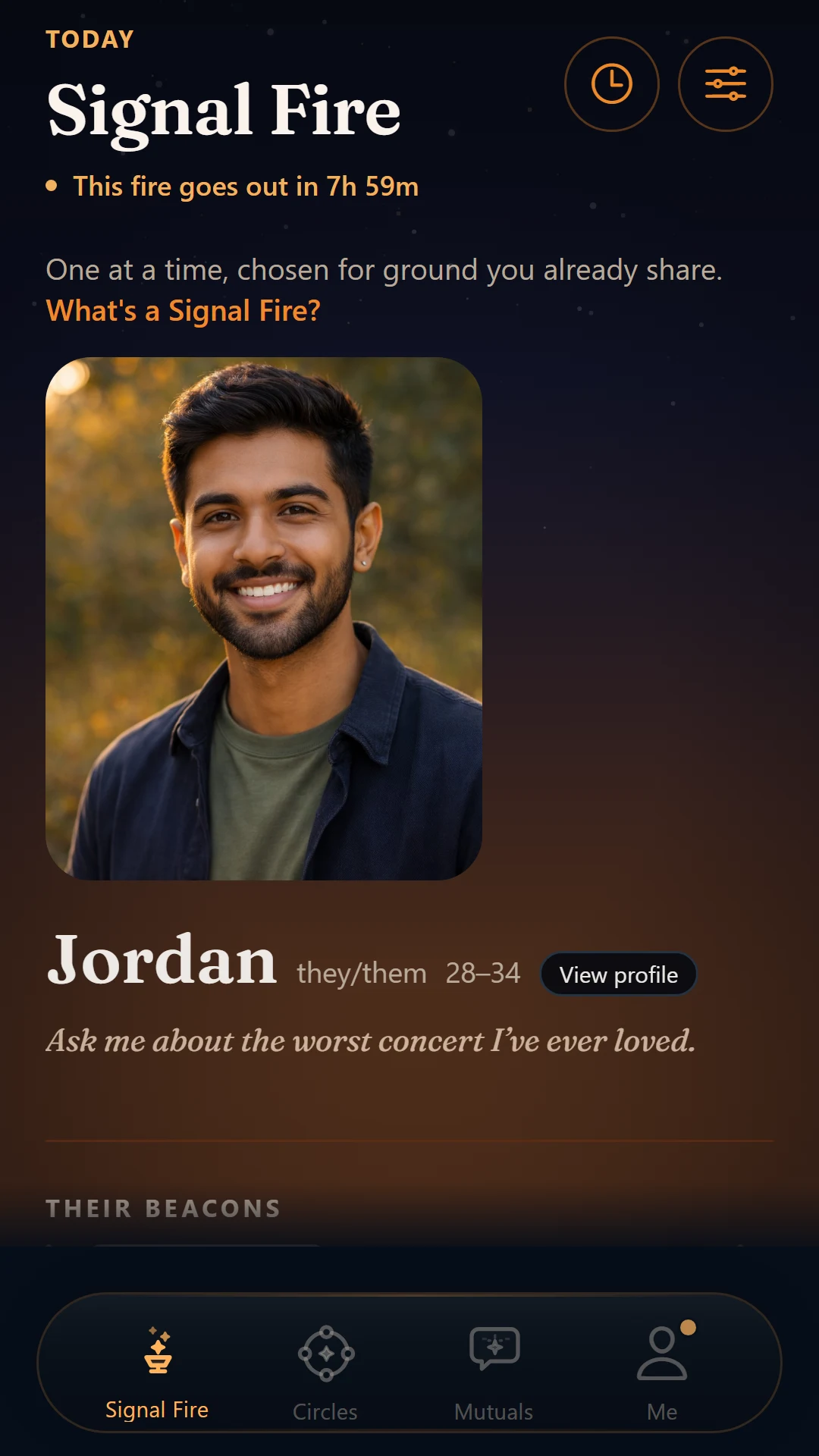Viewport: 819px width, 1456px height.
Task: Open the history clock icon
Action: pos(612,84)
